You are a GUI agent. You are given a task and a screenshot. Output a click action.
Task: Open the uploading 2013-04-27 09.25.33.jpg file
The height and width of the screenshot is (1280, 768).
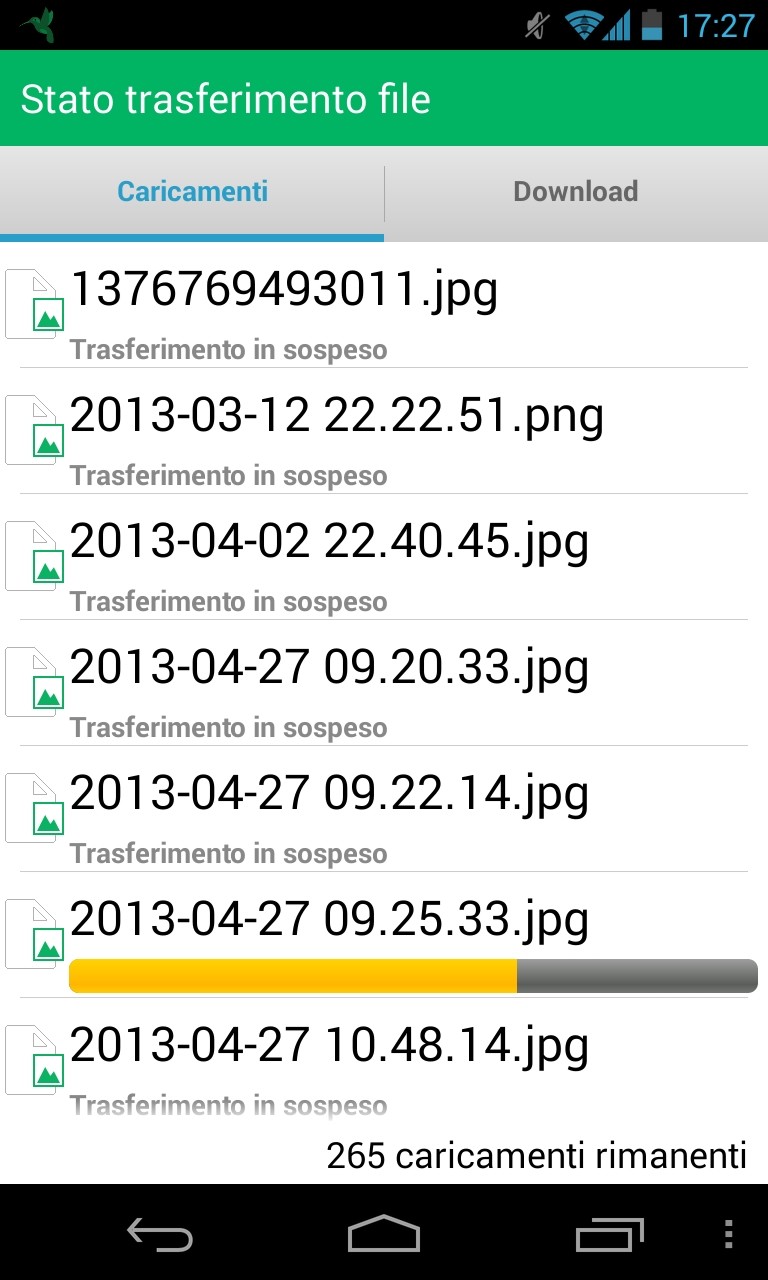click(x=384, y=935)
